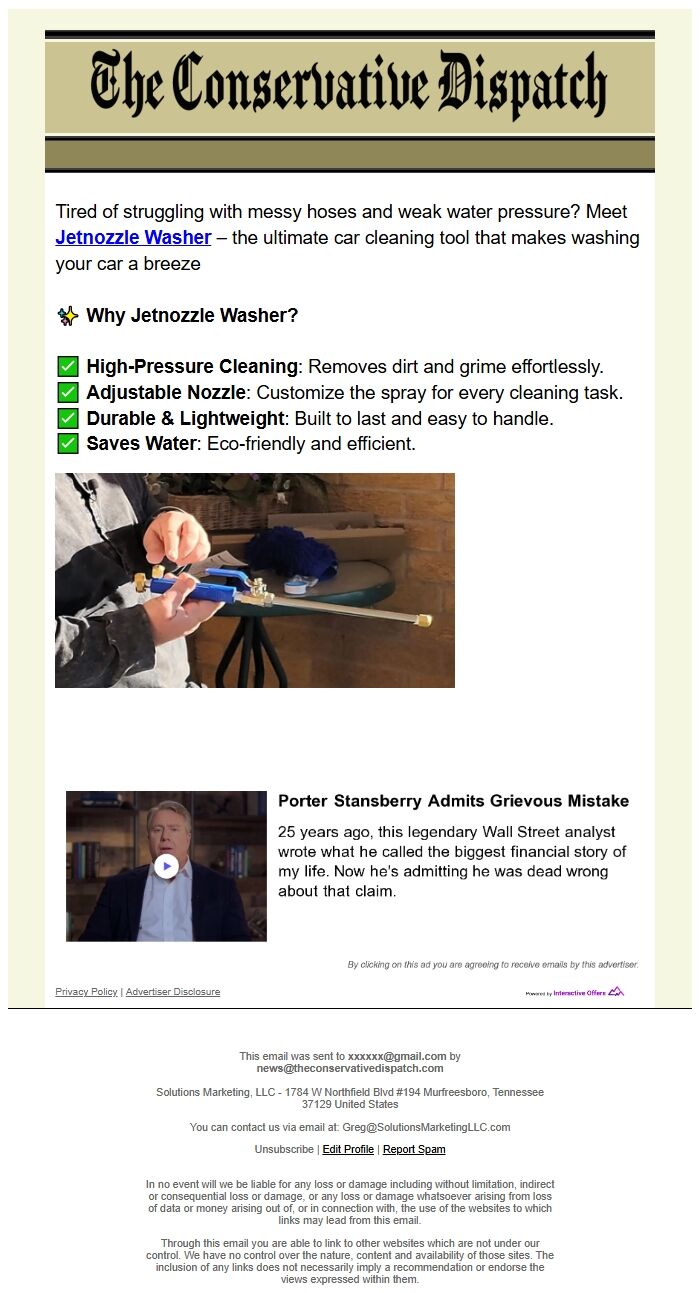Tap Unsubscribe in the footer
Screen dimensions: 700x1293
point(283,1150)
